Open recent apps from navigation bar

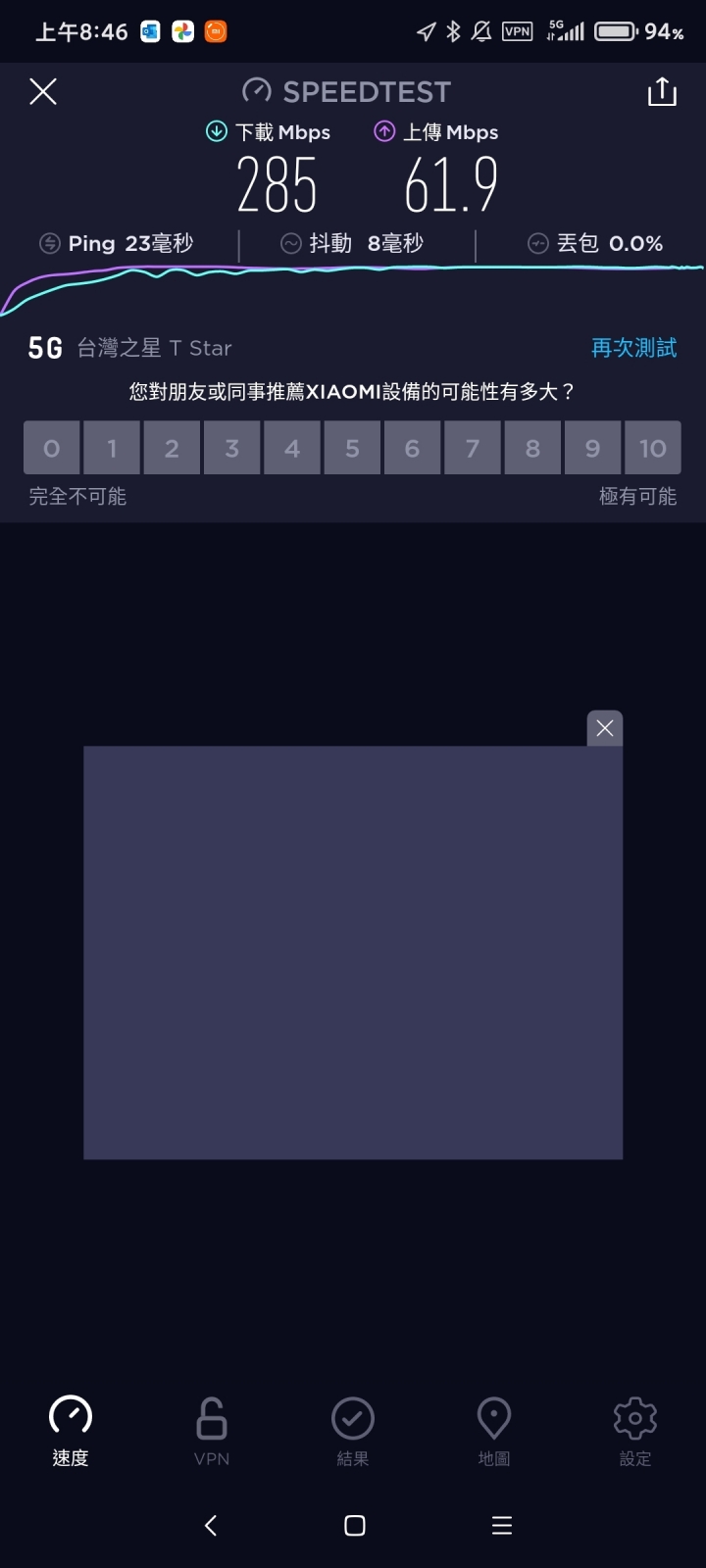(x=501, y=1525)
